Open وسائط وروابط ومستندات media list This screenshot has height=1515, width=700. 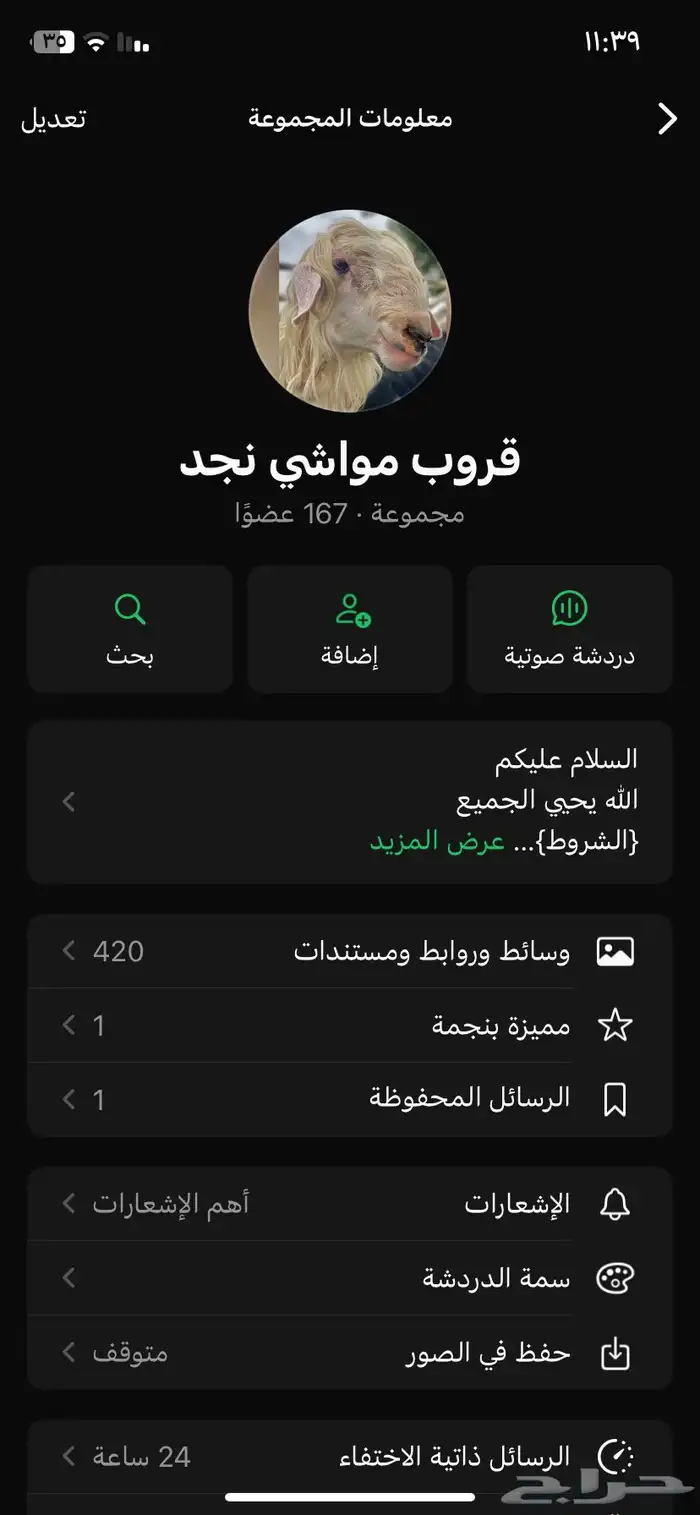click(350, 951)
